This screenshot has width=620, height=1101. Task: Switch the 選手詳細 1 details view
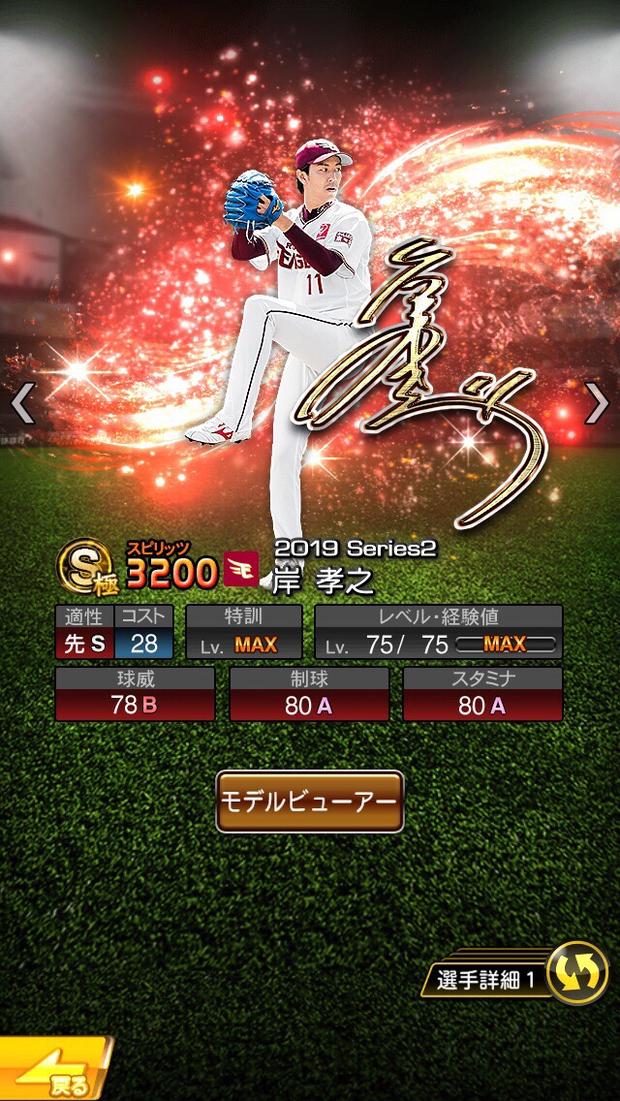coord(576,973)
